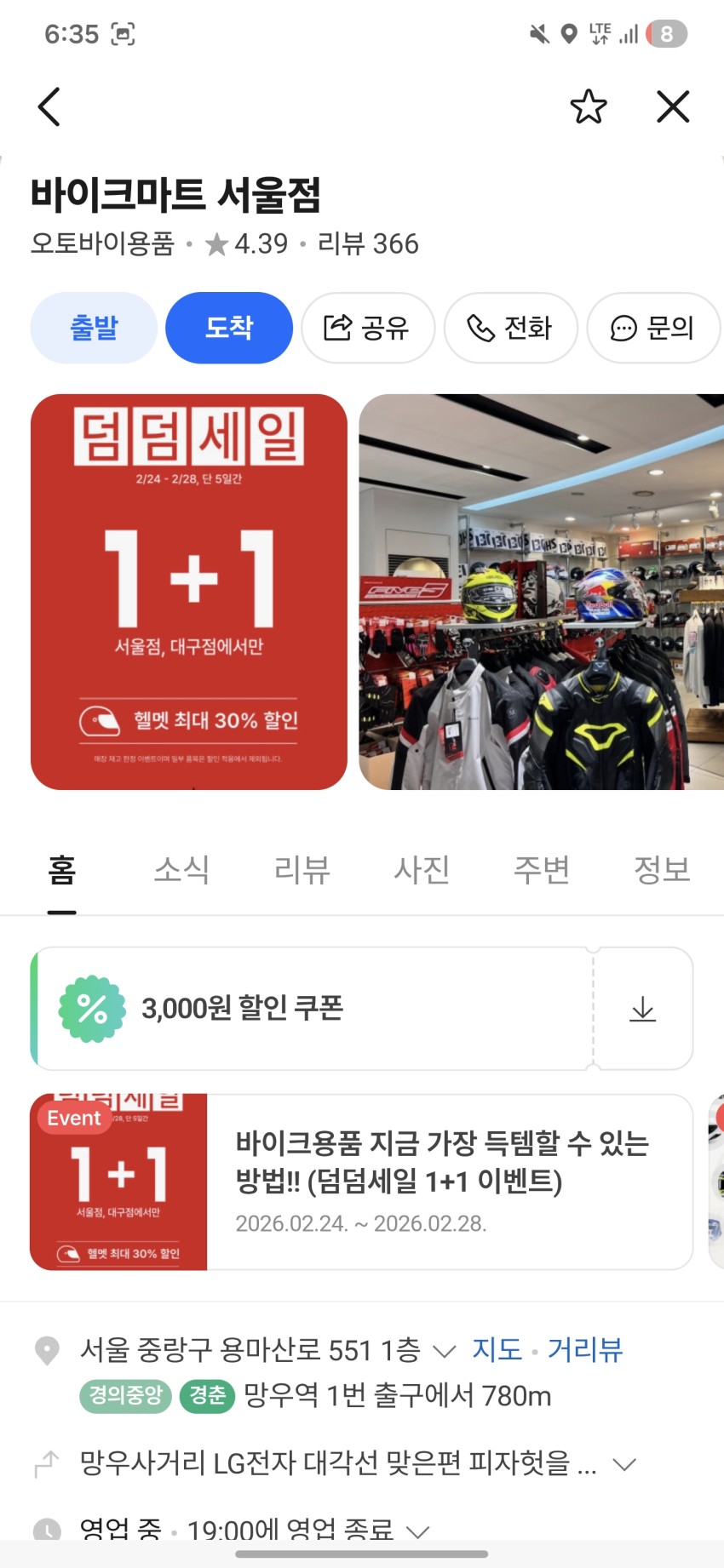Image resolution: width=724 pixels, height=1568 pixels.
Task: View the store interior photo
Action: (541, 592)
